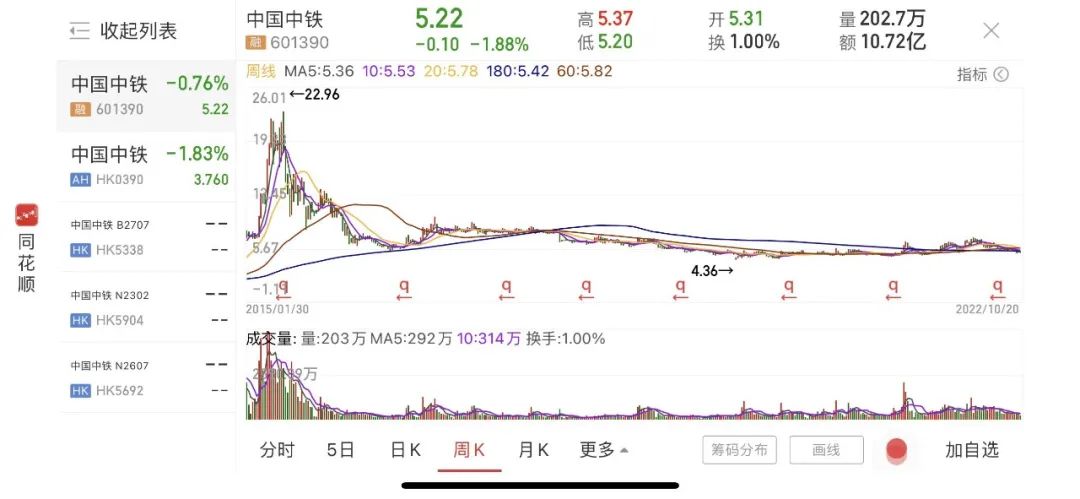Enable the 画线 drawing tool
This screenshot has height=499, width=1080.
click(x=826, y=450)
